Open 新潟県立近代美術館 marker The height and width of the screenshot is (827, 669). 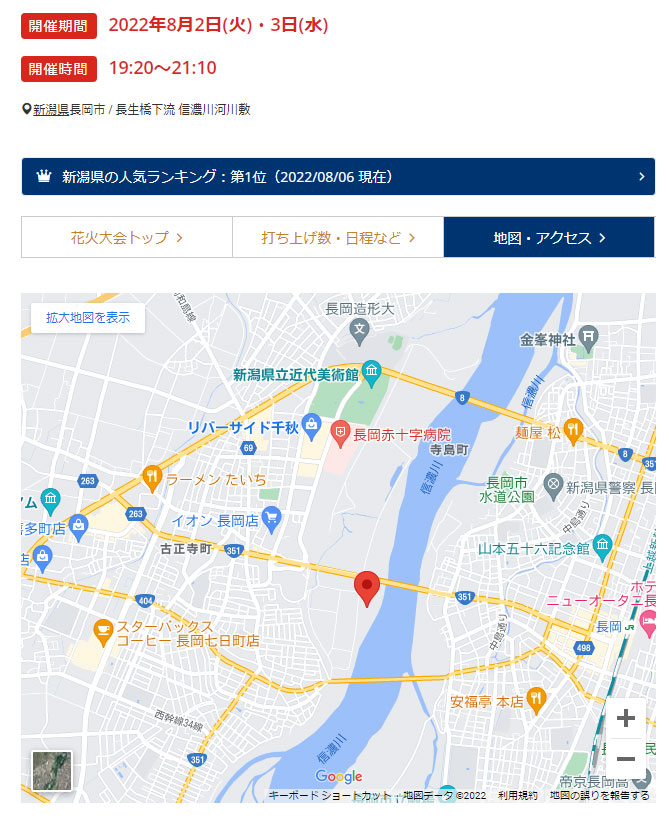point(372,374)
